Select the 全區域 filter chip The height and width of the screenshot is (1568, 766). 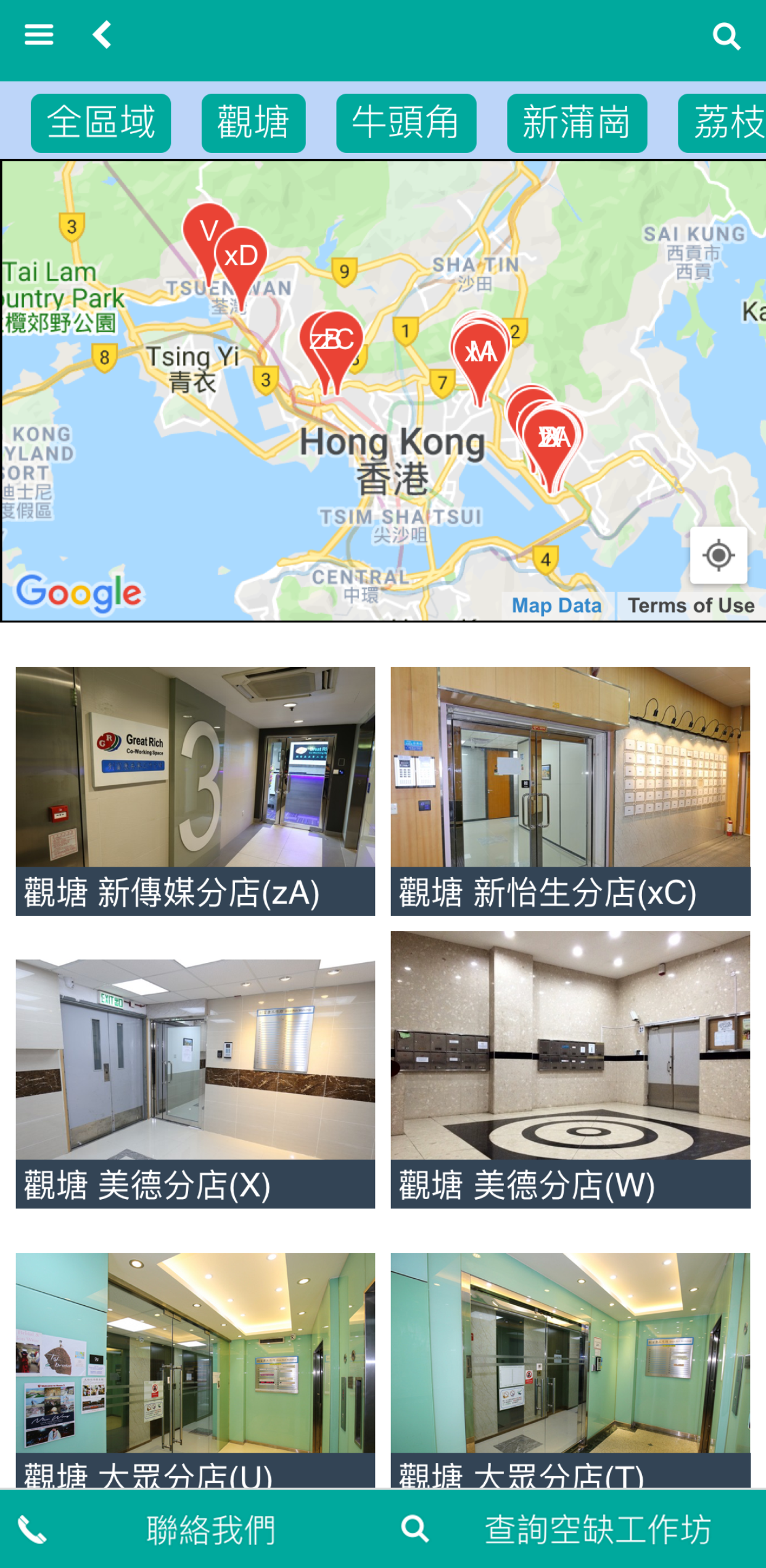101,123
